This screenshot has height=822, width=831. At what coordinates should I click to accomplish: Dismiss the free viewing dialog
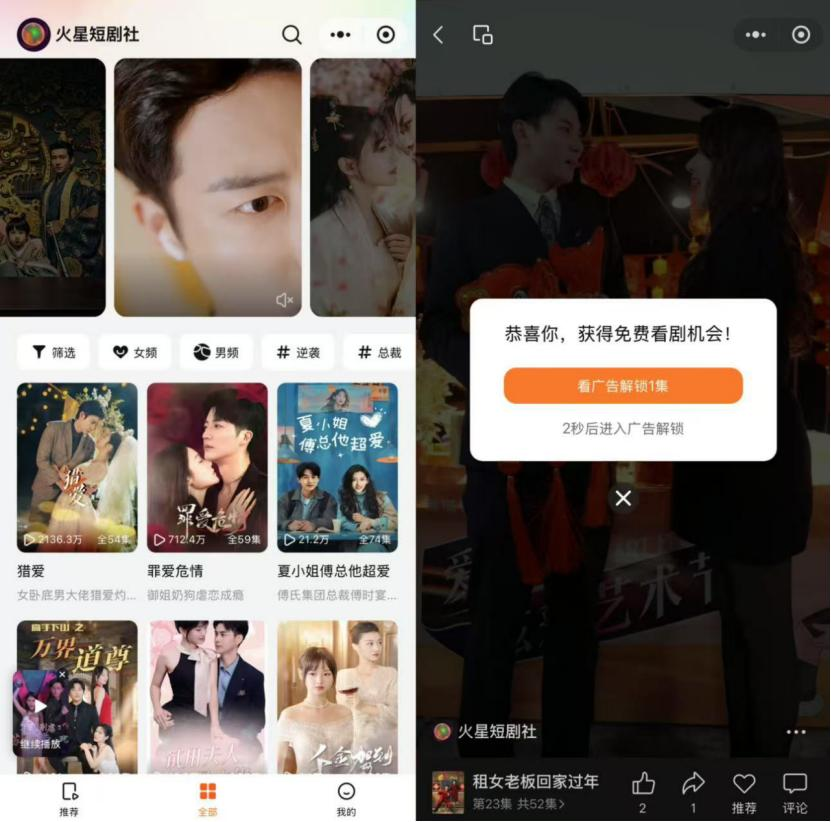click(623, 498)
